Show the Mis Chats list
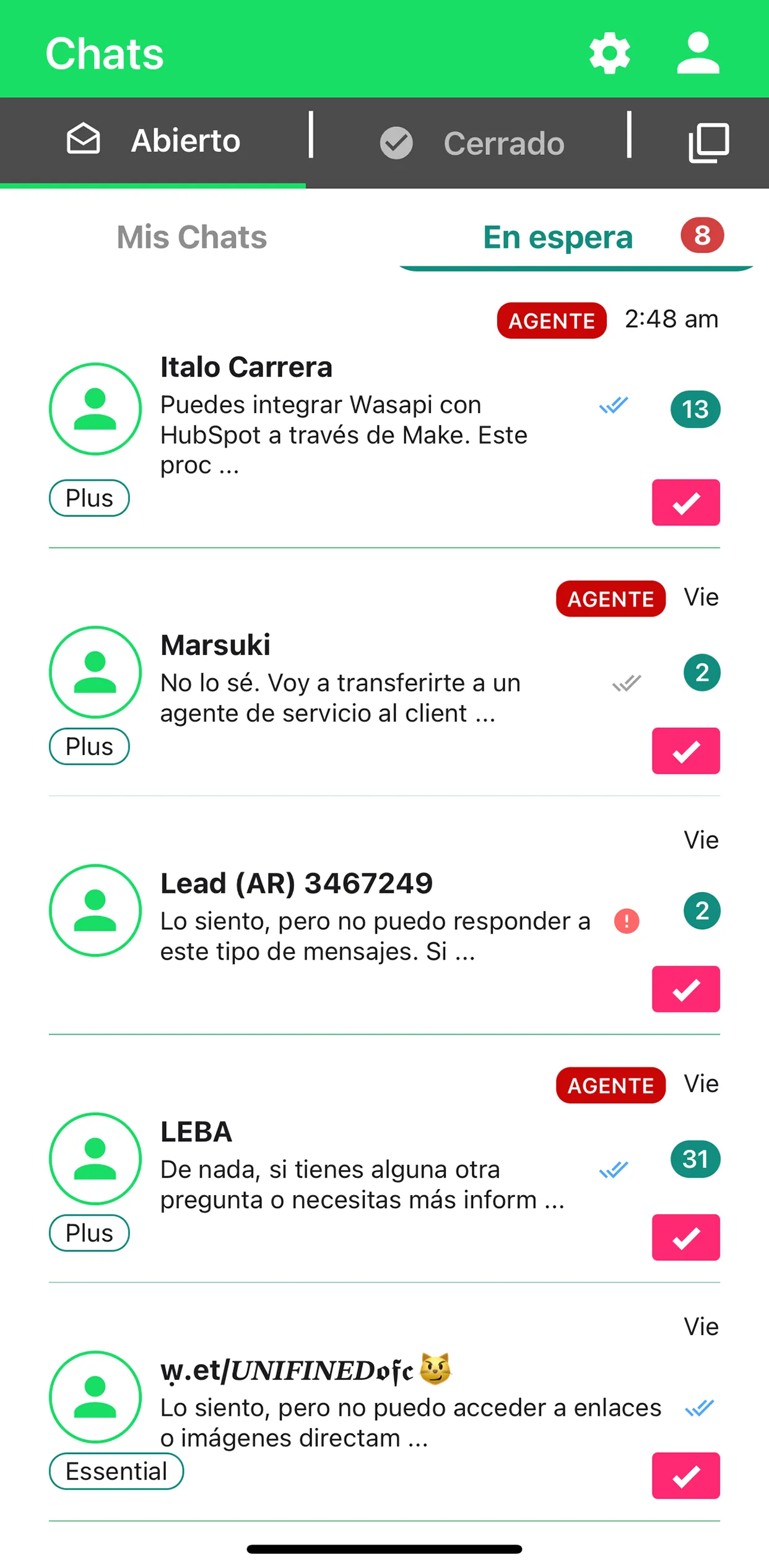Image resolution: width=769 pixels, height=1568 pixels. (192, 237)
